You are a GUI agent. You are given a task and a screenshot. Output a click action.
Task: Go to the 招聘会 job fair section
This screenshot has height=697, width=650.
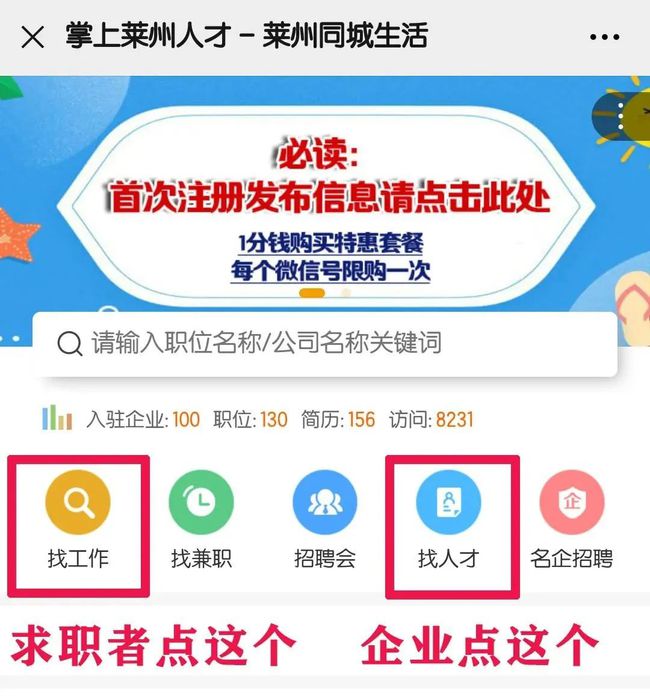tap(325, 520)
